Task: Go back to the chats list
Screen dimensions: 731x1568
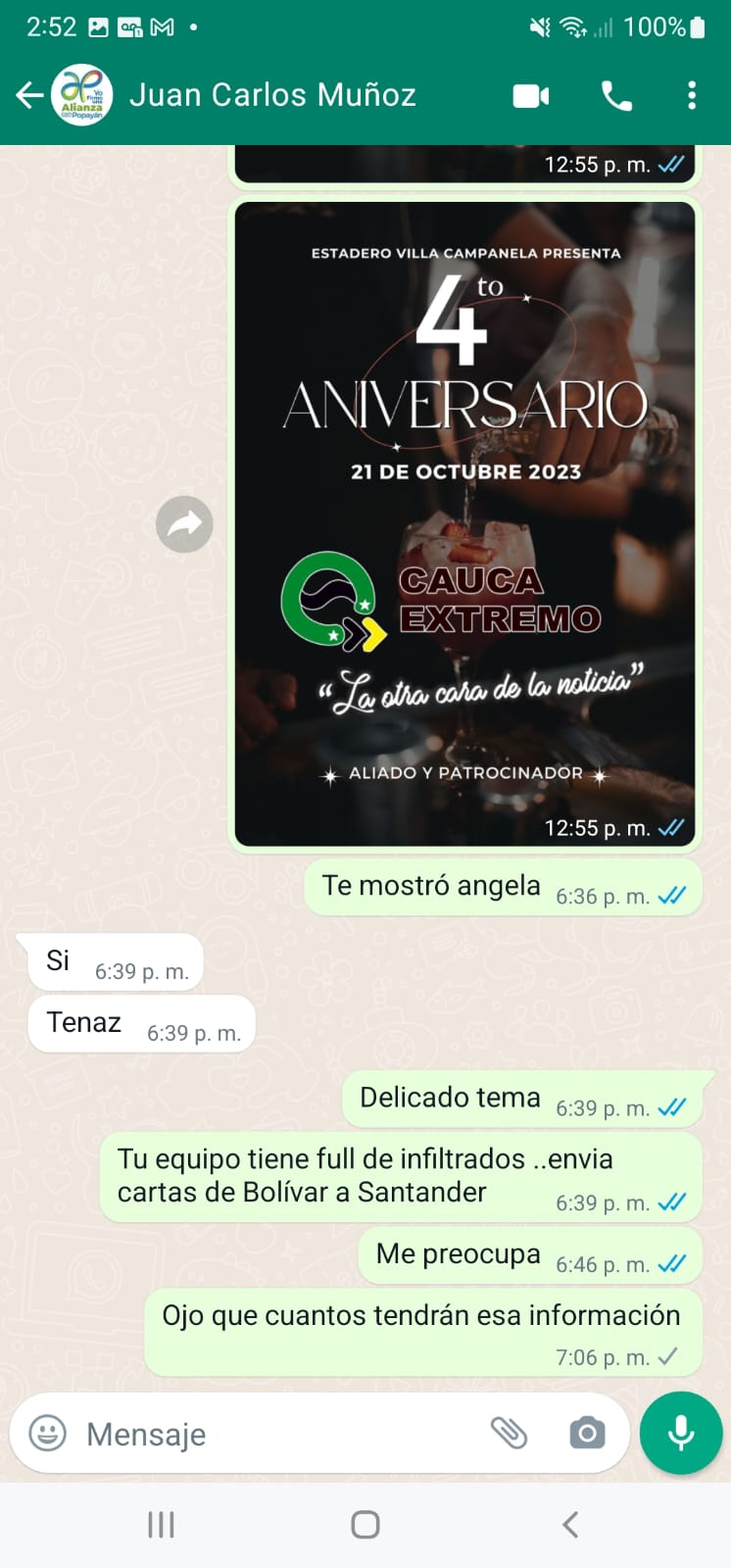Action: coord(29,95)
